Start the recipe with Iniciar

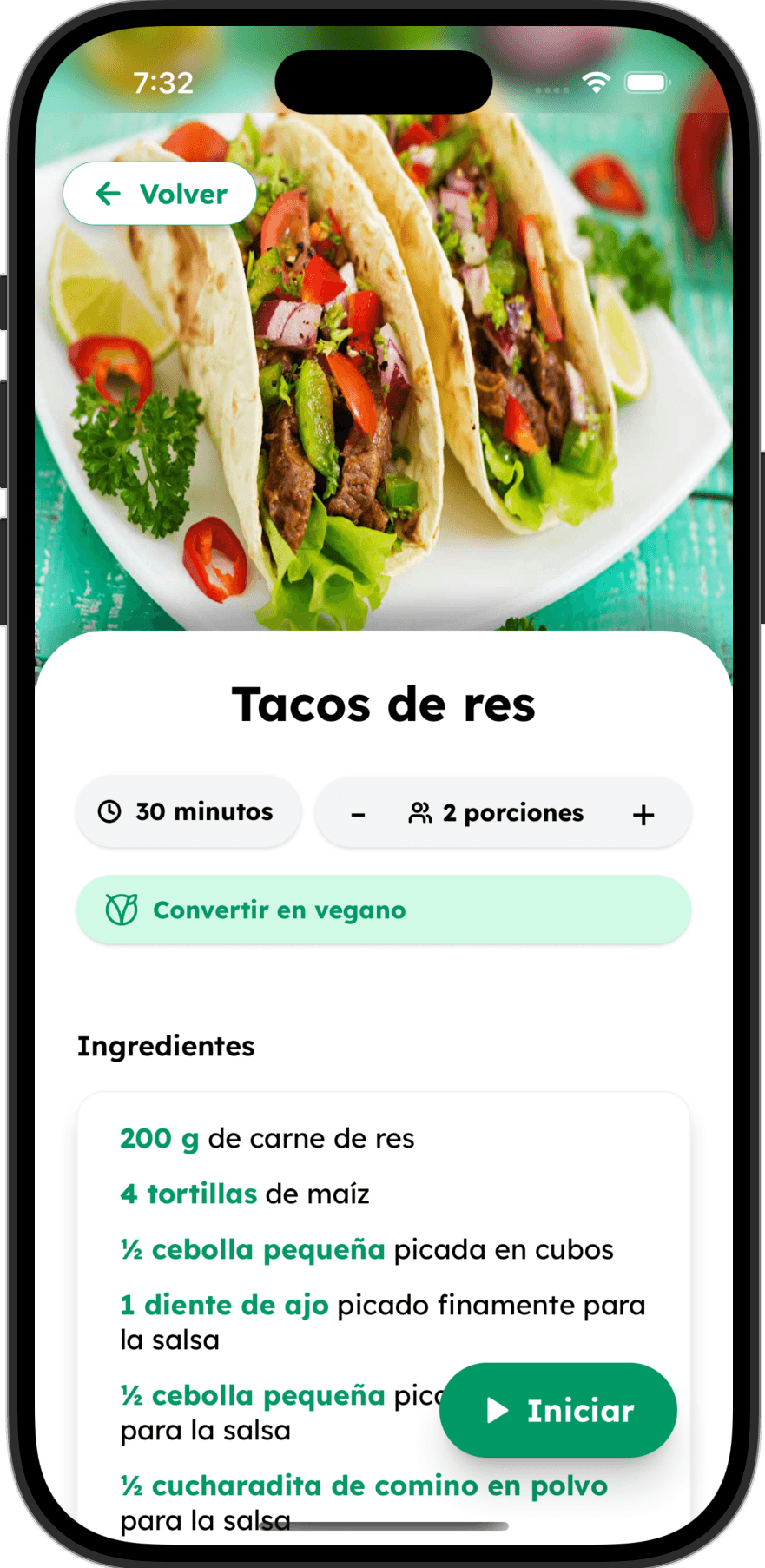coord(558,1410)
